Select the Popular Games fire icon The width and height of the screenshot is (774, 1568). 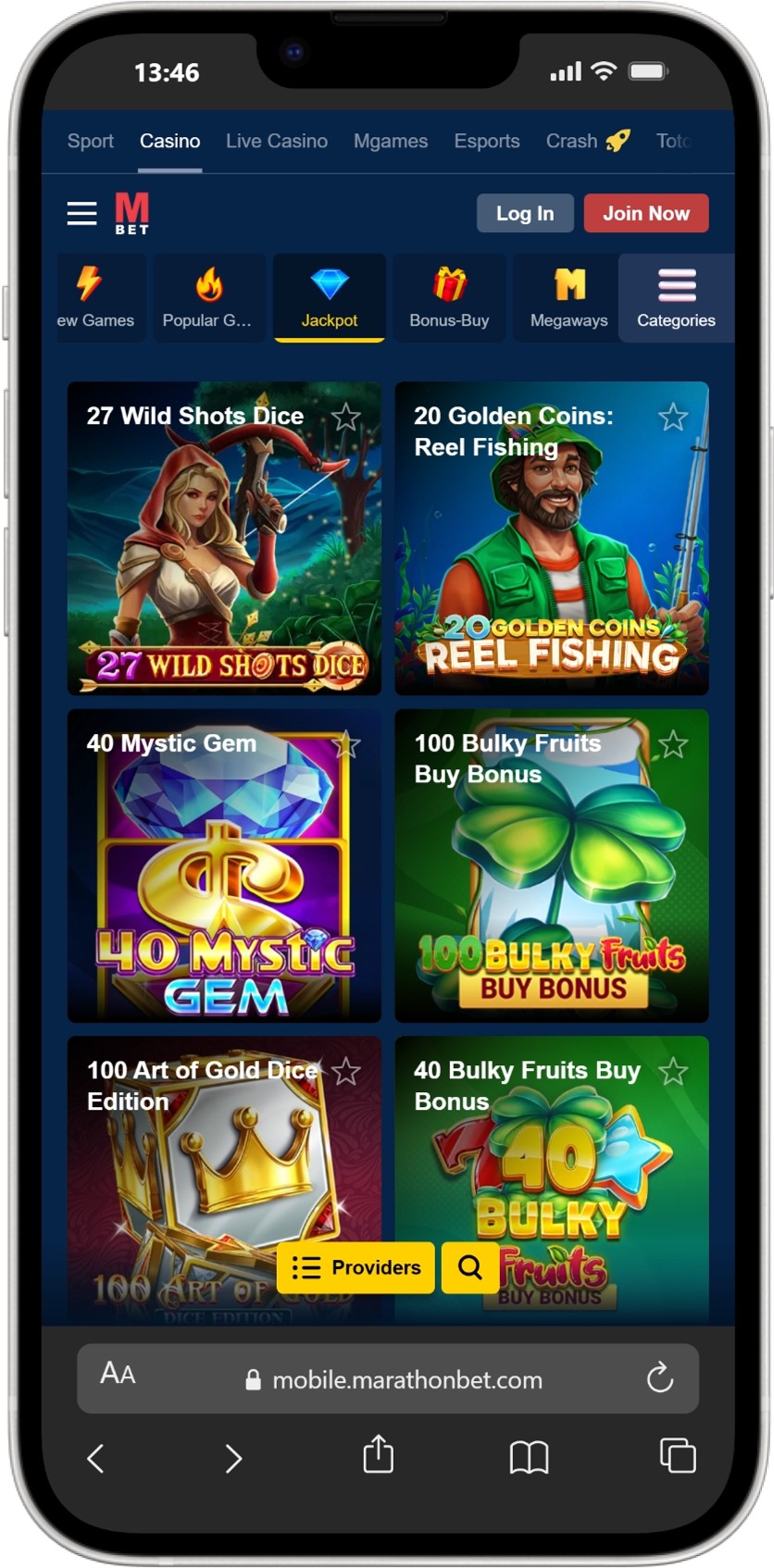[x=208, y=285]
